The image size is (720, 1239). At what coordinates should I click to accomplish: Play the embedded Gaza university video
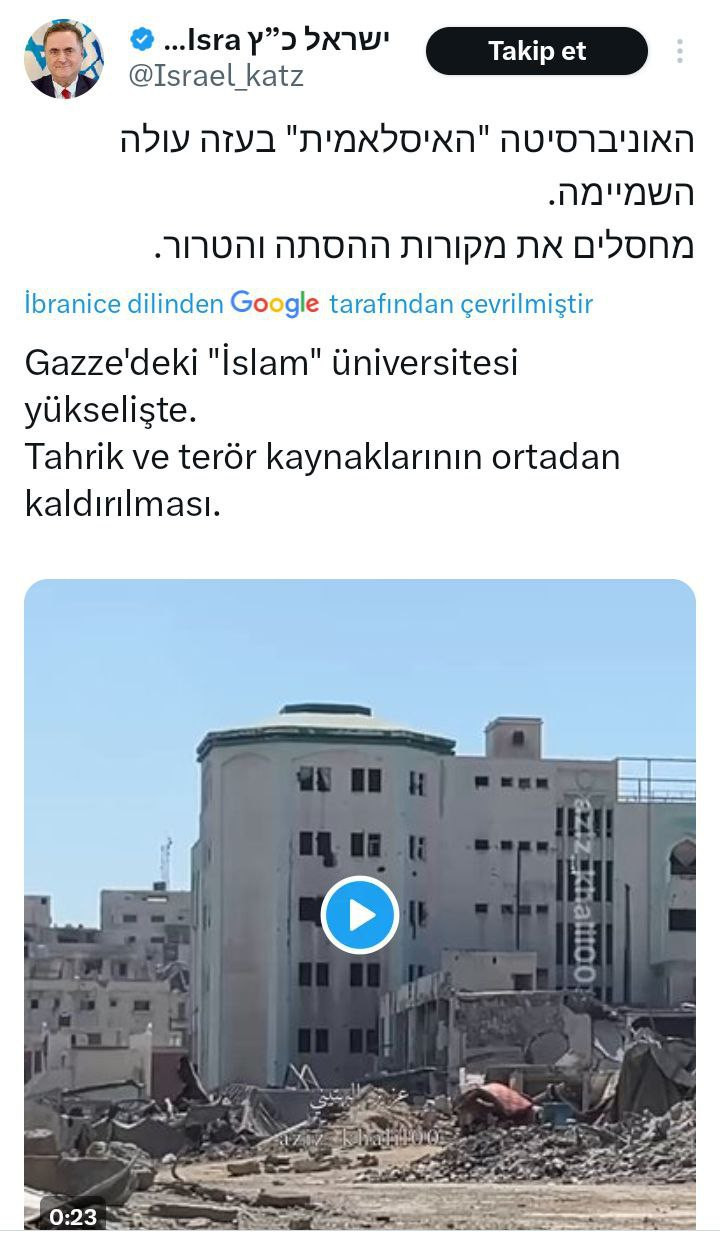[360, 914]
